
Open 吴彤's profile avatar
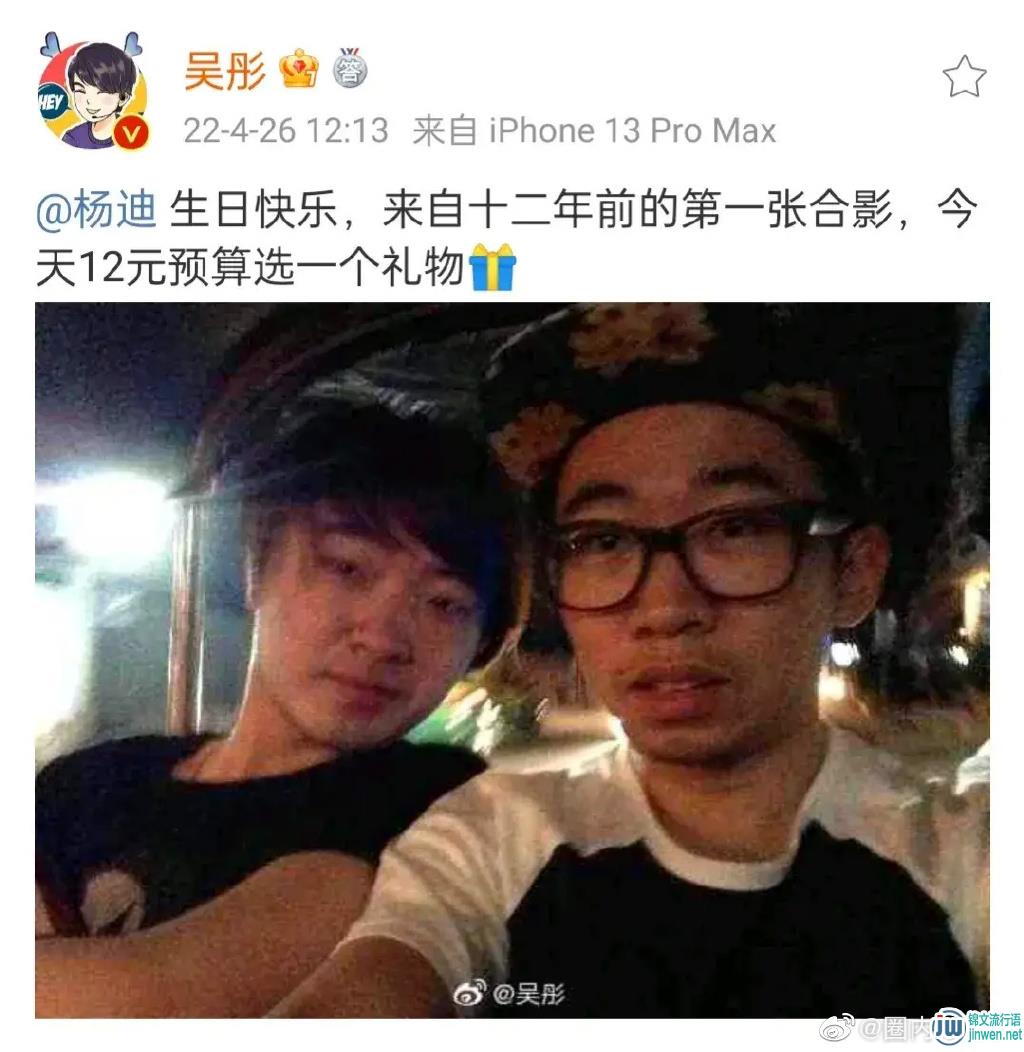pyautogui.click(x=93, y=95)
